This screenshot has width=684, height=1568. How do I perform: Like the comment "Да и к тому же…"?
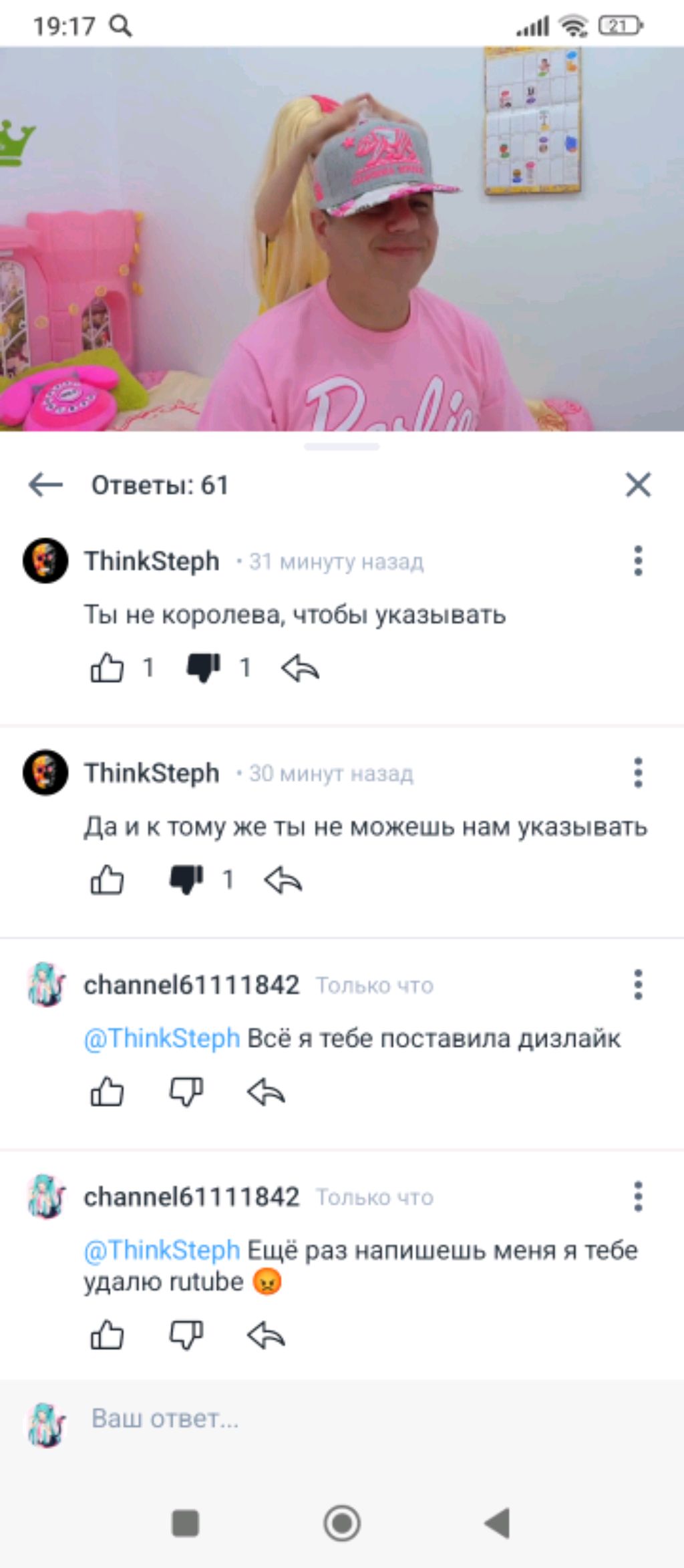pos(107,880)
